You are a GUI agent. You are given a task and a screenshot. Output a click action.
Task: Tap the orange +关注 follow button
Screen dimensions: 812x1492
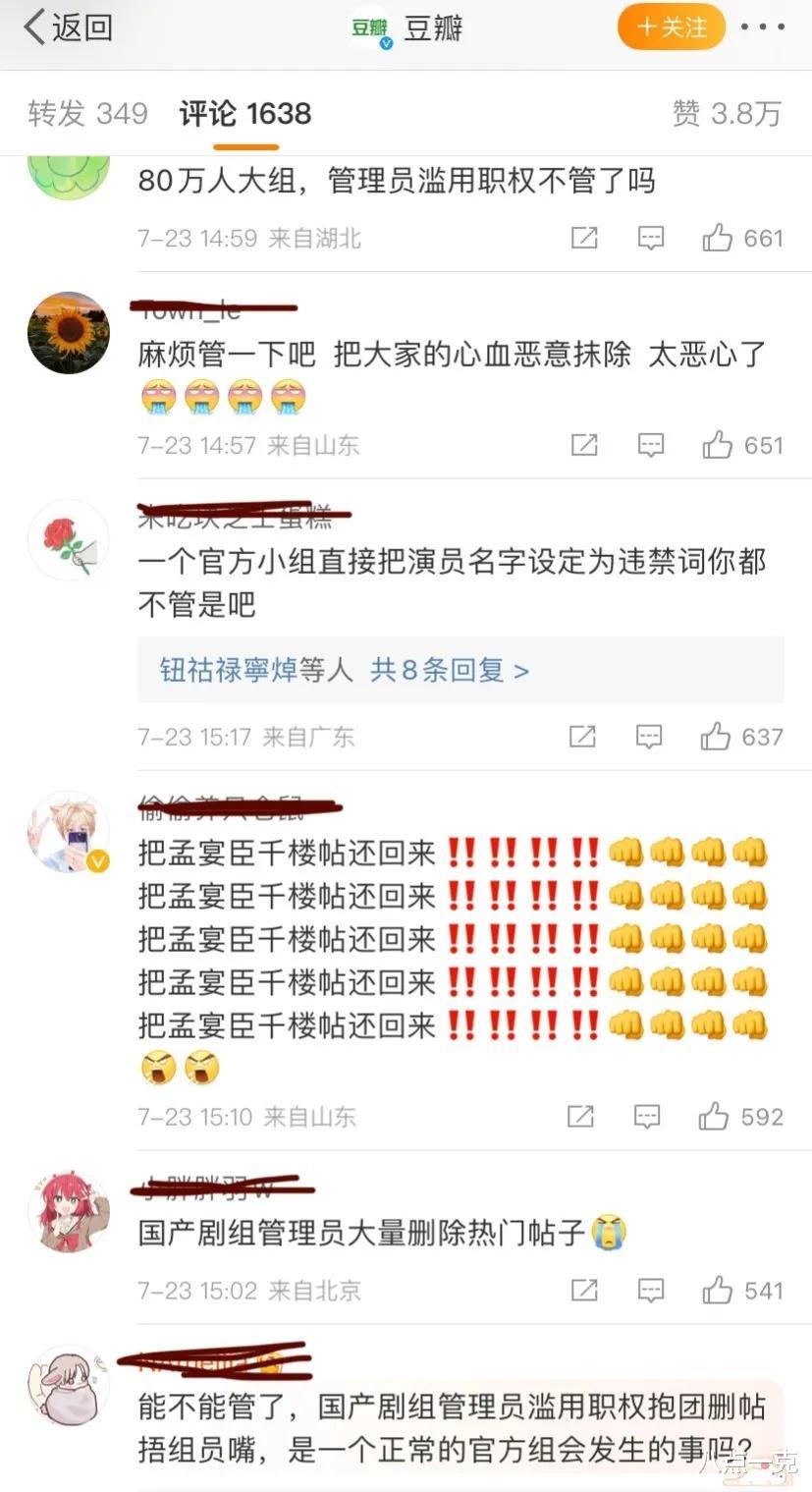click(x=671, y=28)
